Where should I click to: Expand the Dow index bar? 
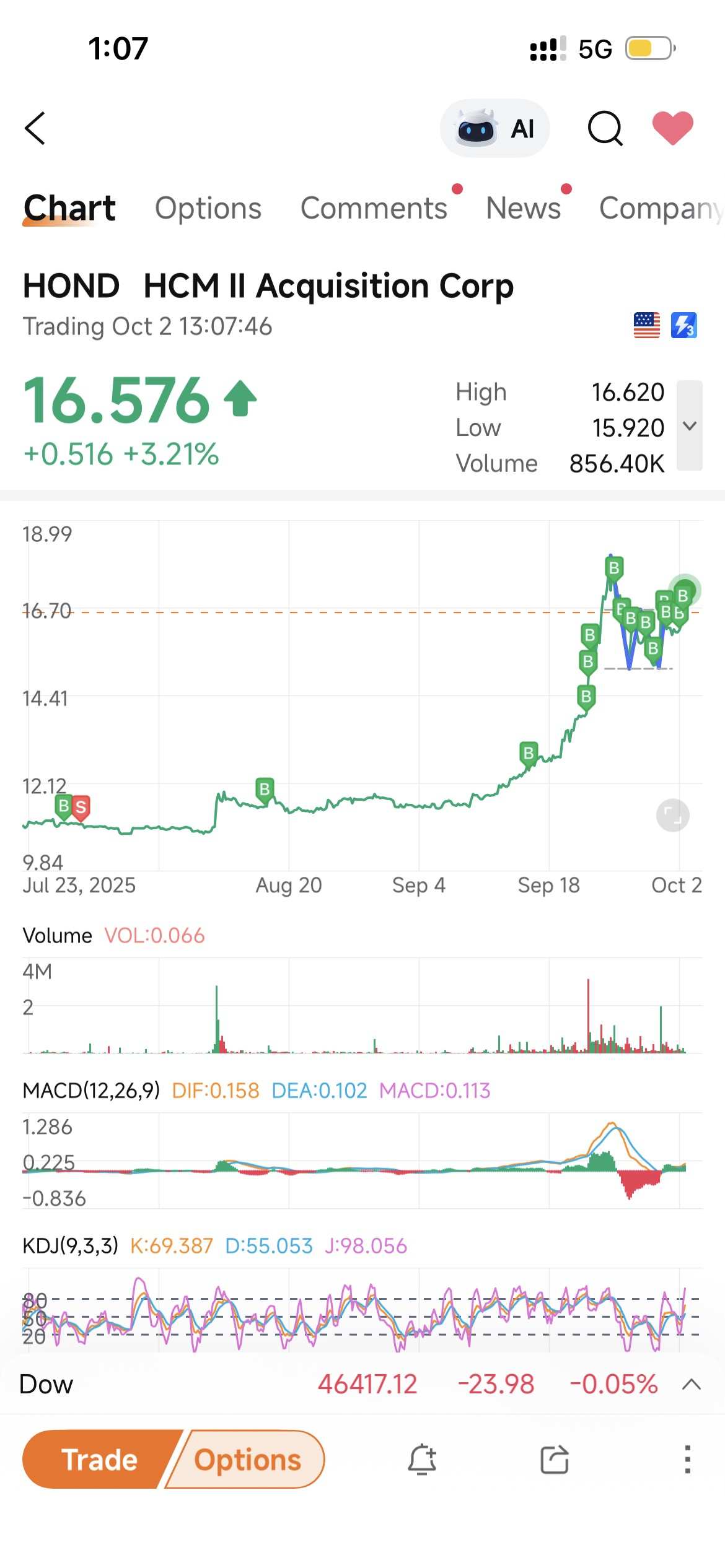point(691,1385)
